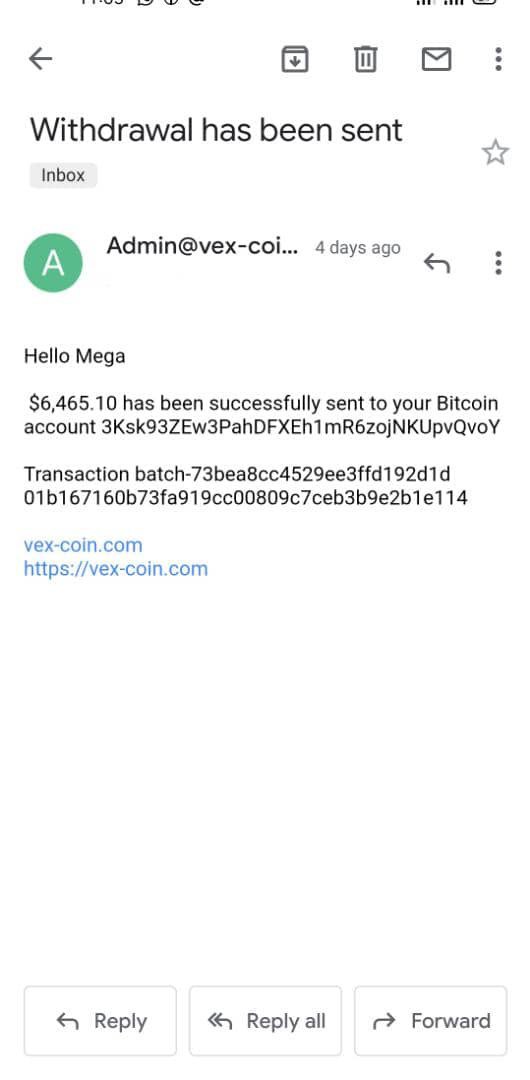Forward this email
Screen dimensions: 530x1080
[x=431, y=1021]
